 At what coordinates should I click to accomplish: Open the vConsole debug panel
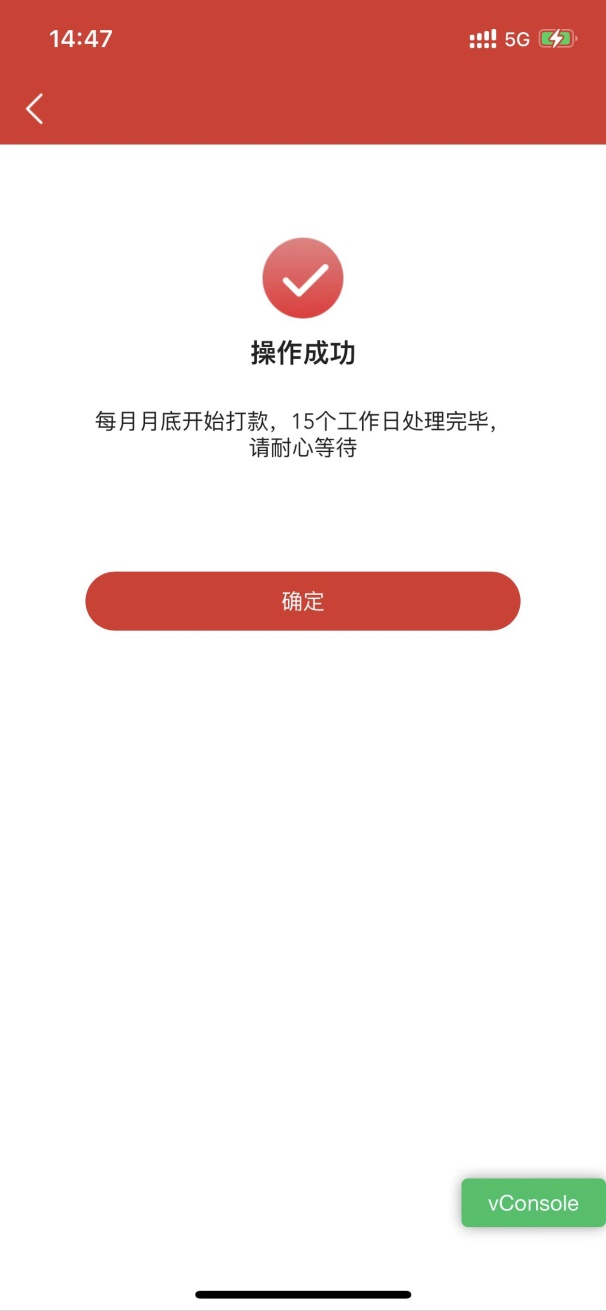pos(533,1203)
